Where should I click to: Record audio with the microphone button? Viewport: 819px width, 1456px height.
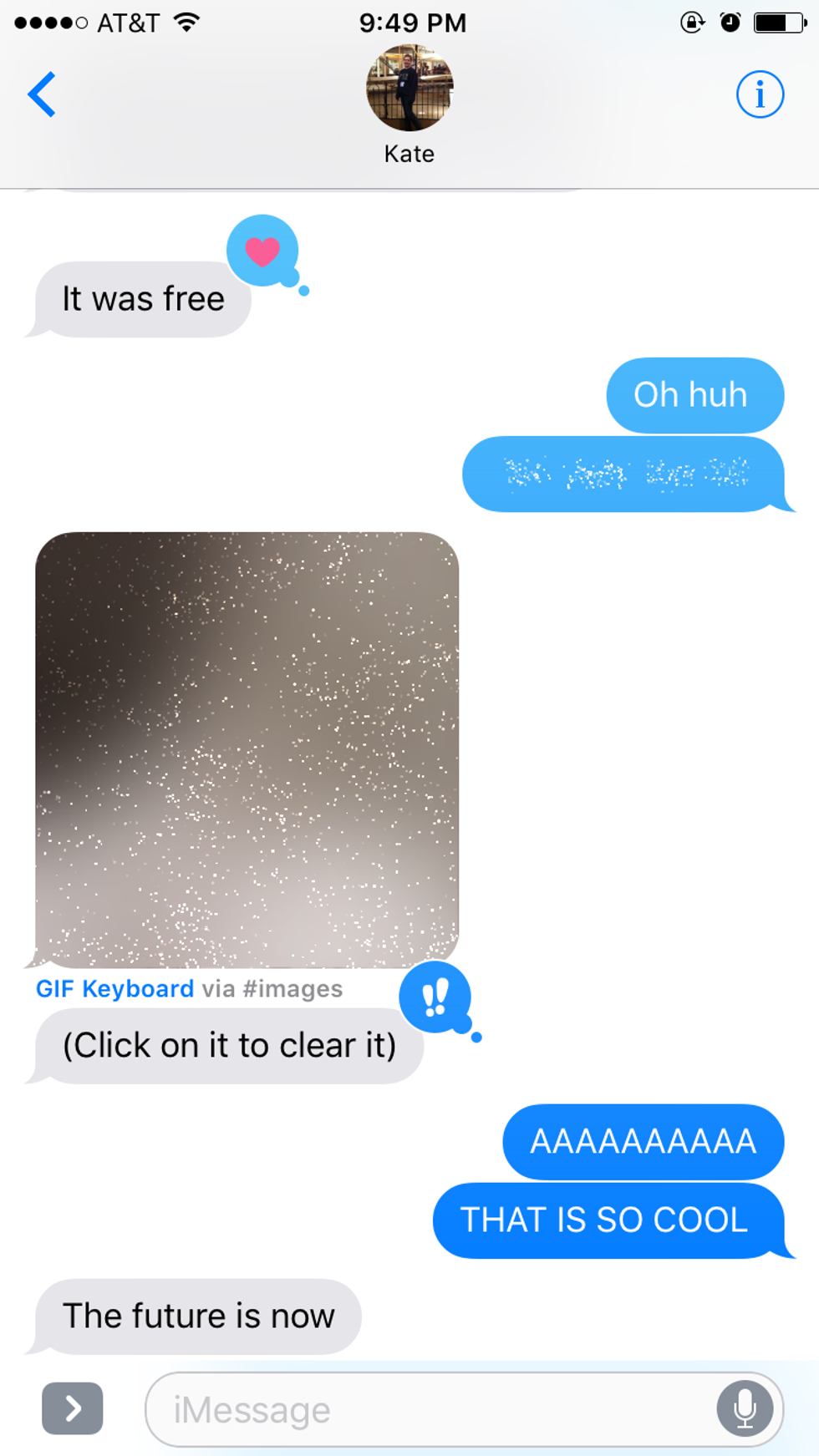pyautogui.click(x=744, y=1408)
